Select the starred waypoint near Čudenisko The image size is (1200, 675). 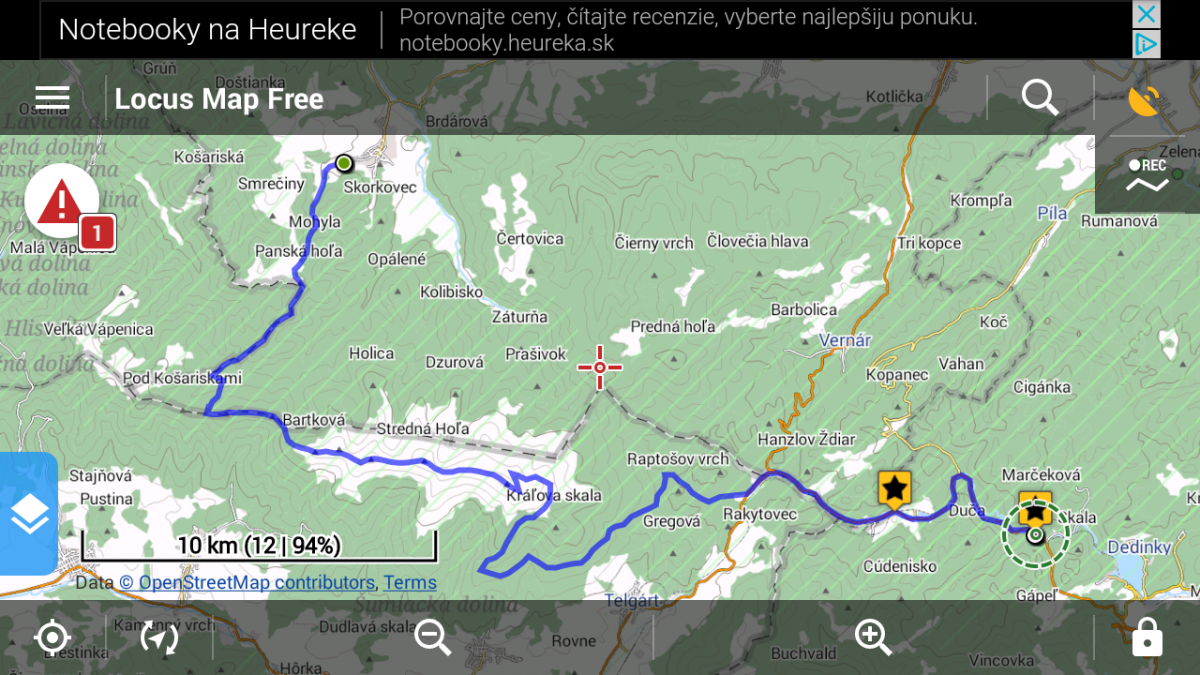click(895, 489)
